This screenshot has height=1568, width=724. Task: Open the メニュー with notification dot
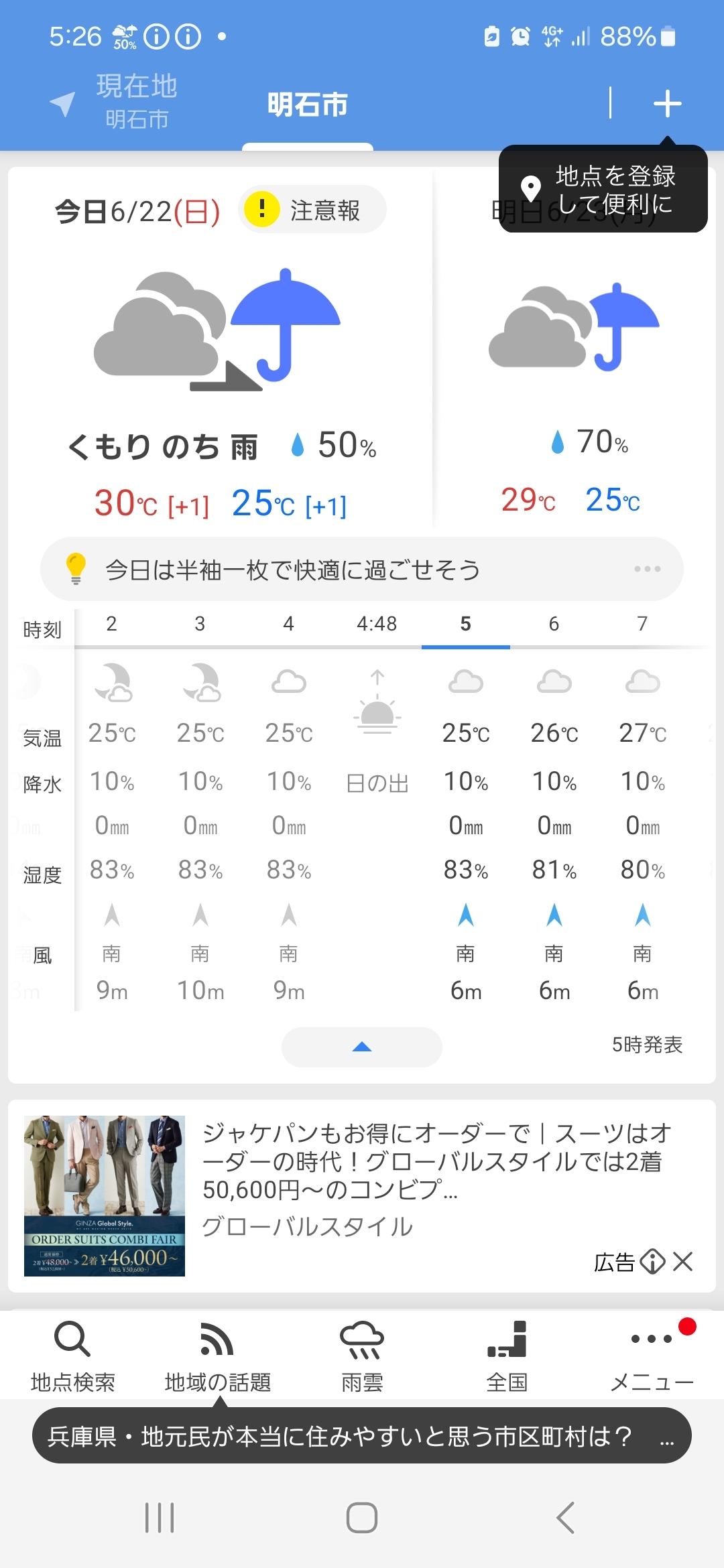click(x=651, y=1354)
